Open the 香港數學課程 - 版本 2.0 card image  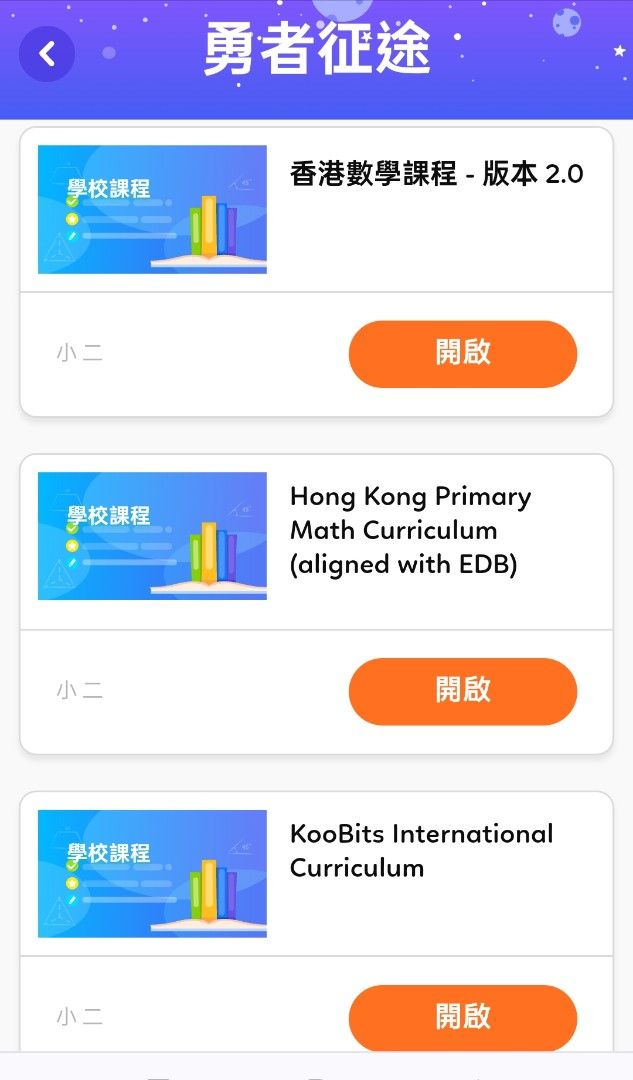click(152, 209)
